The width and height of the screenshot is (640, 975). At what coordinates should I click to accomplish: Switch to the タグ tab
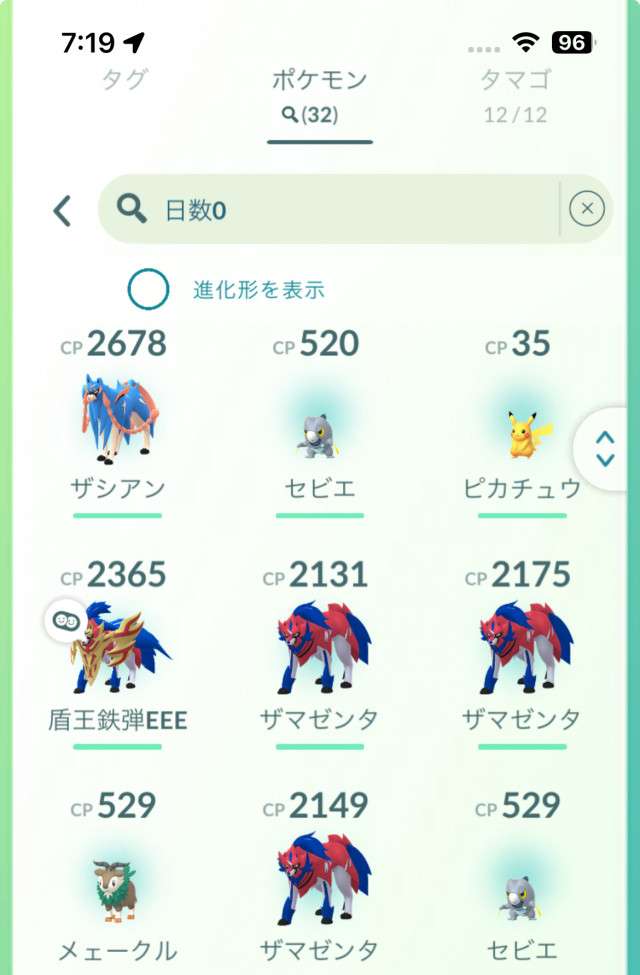click(125, 81)
